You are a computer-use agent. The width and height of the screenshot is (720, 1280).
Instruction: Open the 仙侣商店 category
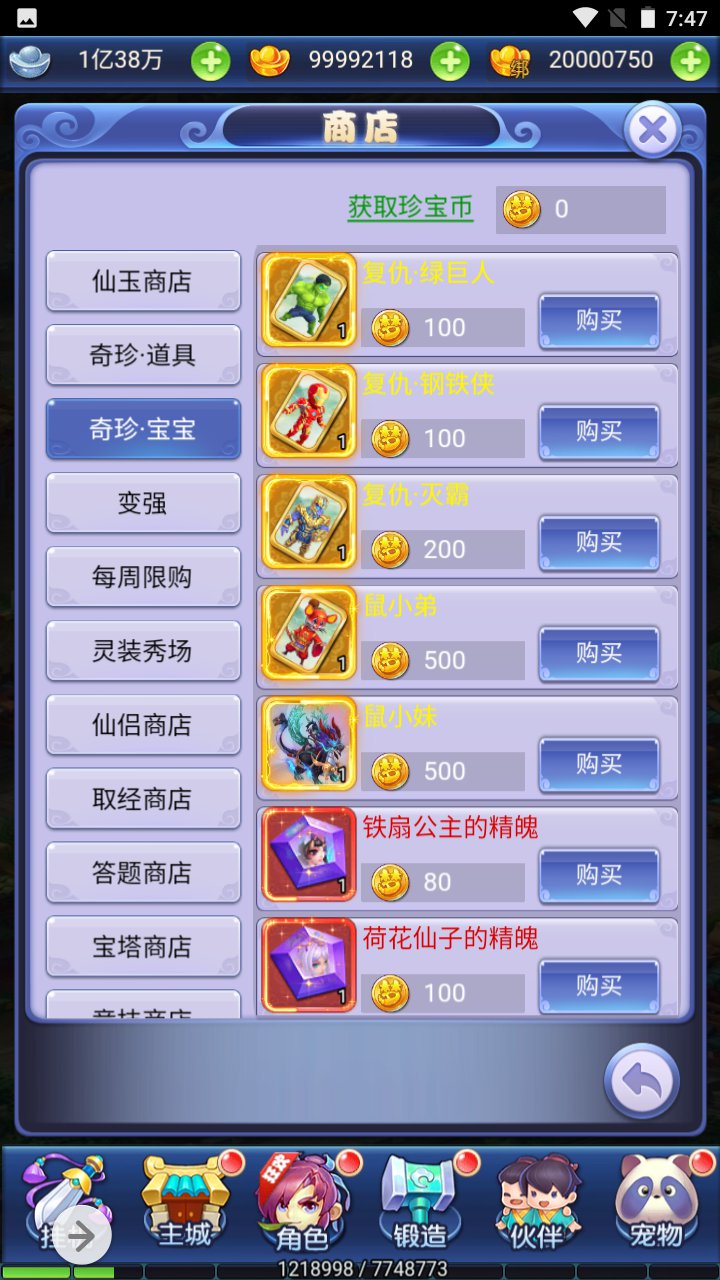coord(143,725)
